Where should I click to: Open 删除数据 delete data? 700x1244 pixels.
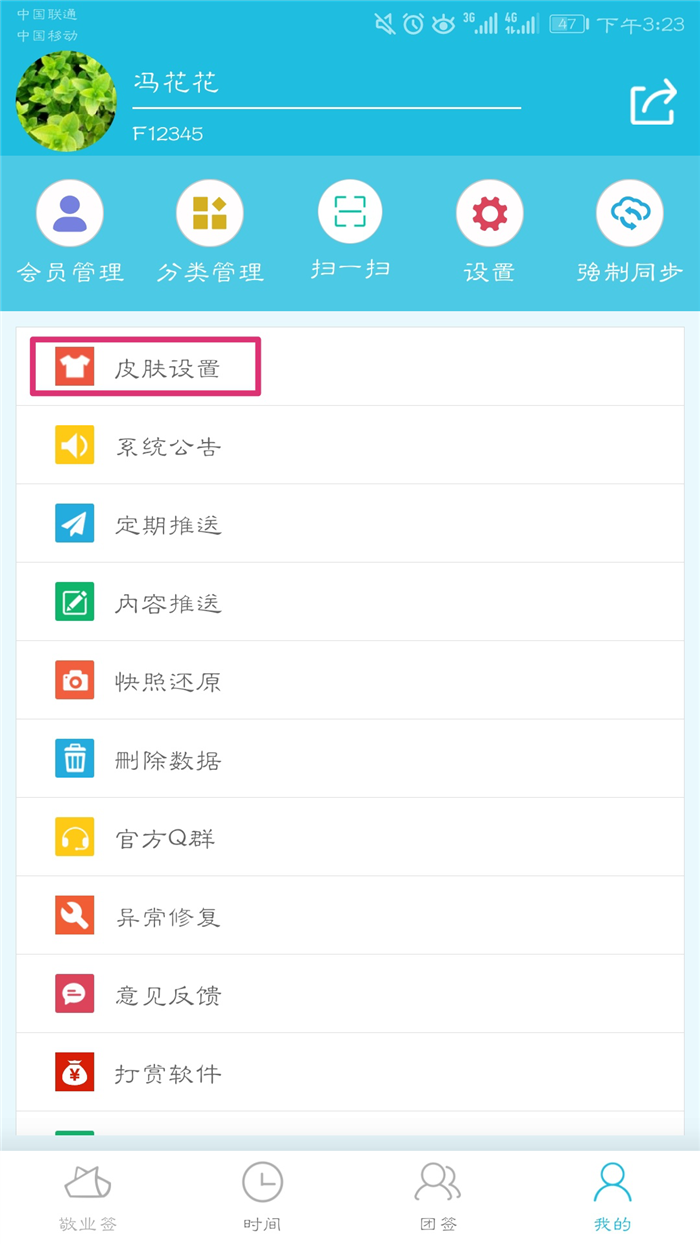coord(350,759)
